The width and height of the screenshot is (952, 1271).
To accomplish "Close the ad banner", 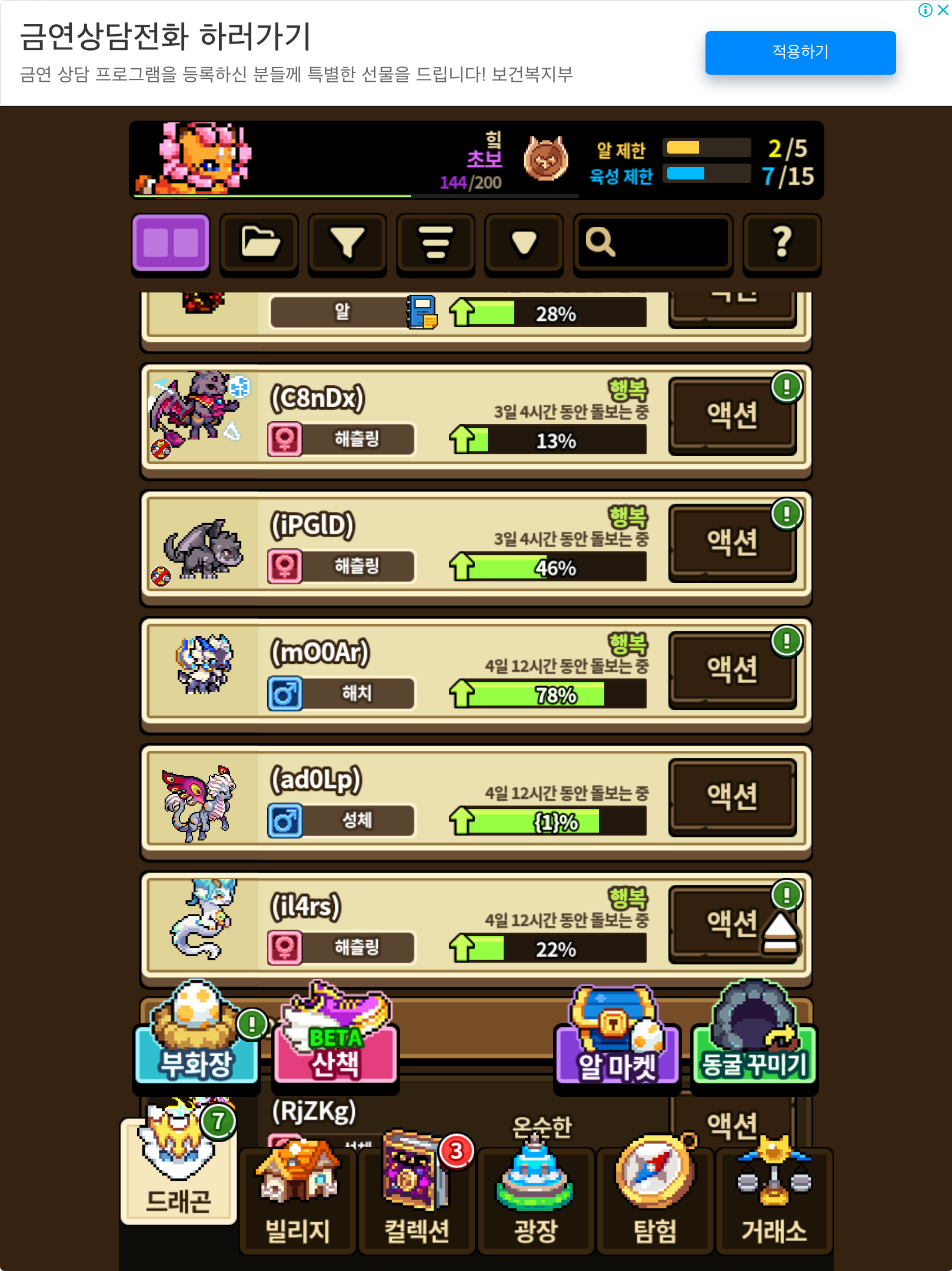I will click(x=943, y=10).
